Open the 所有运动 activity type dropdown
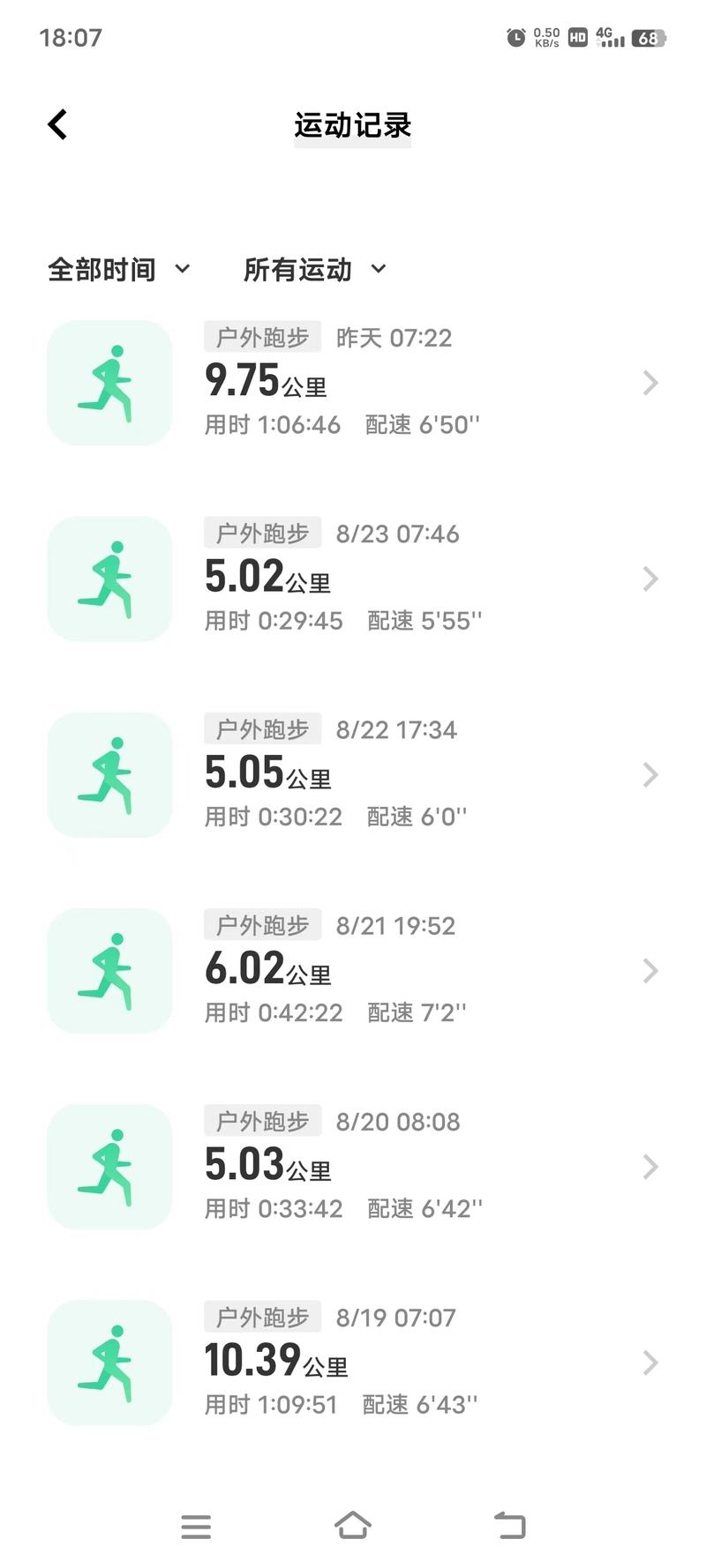Screen dimensions: 706x1568 [315, 269]
